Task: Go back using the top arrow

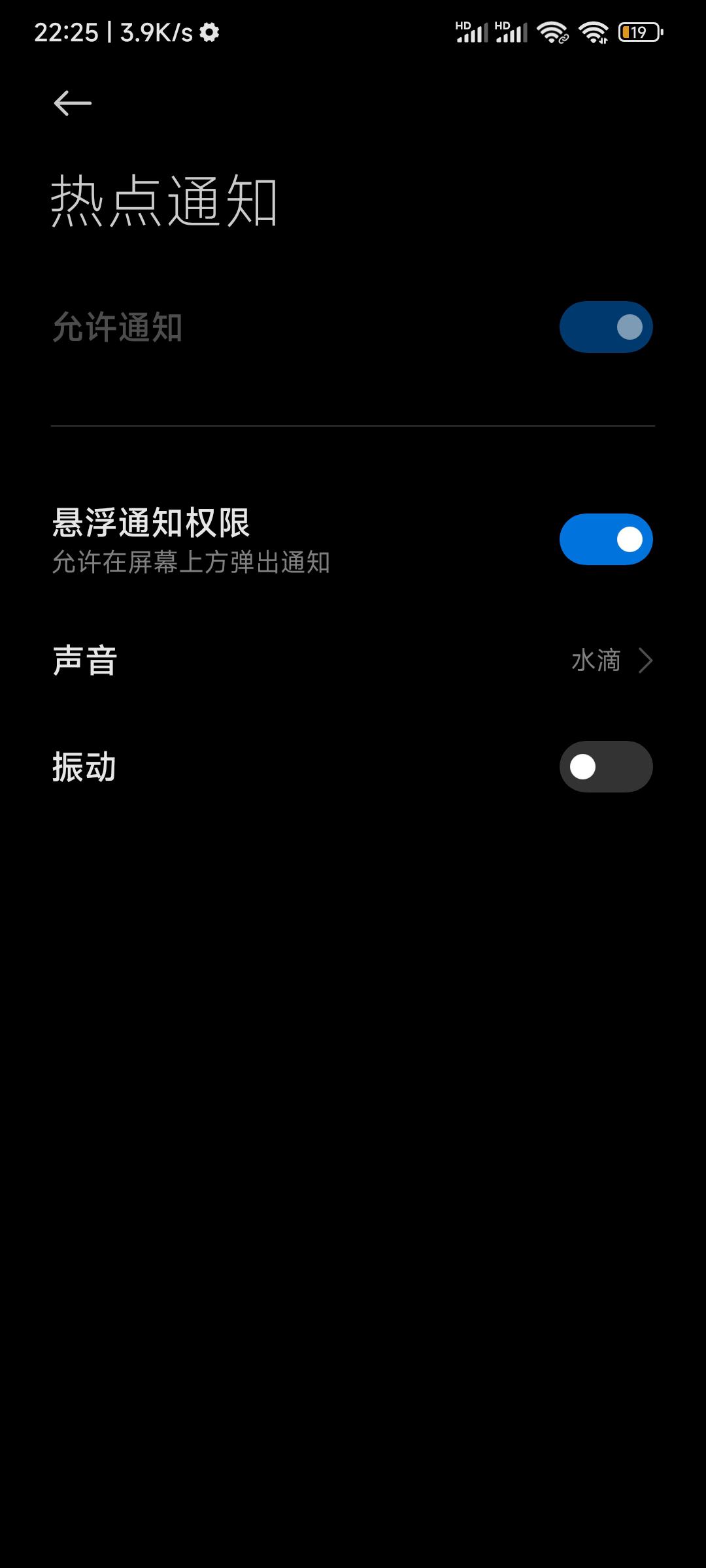Action: (x=72, y=103)
